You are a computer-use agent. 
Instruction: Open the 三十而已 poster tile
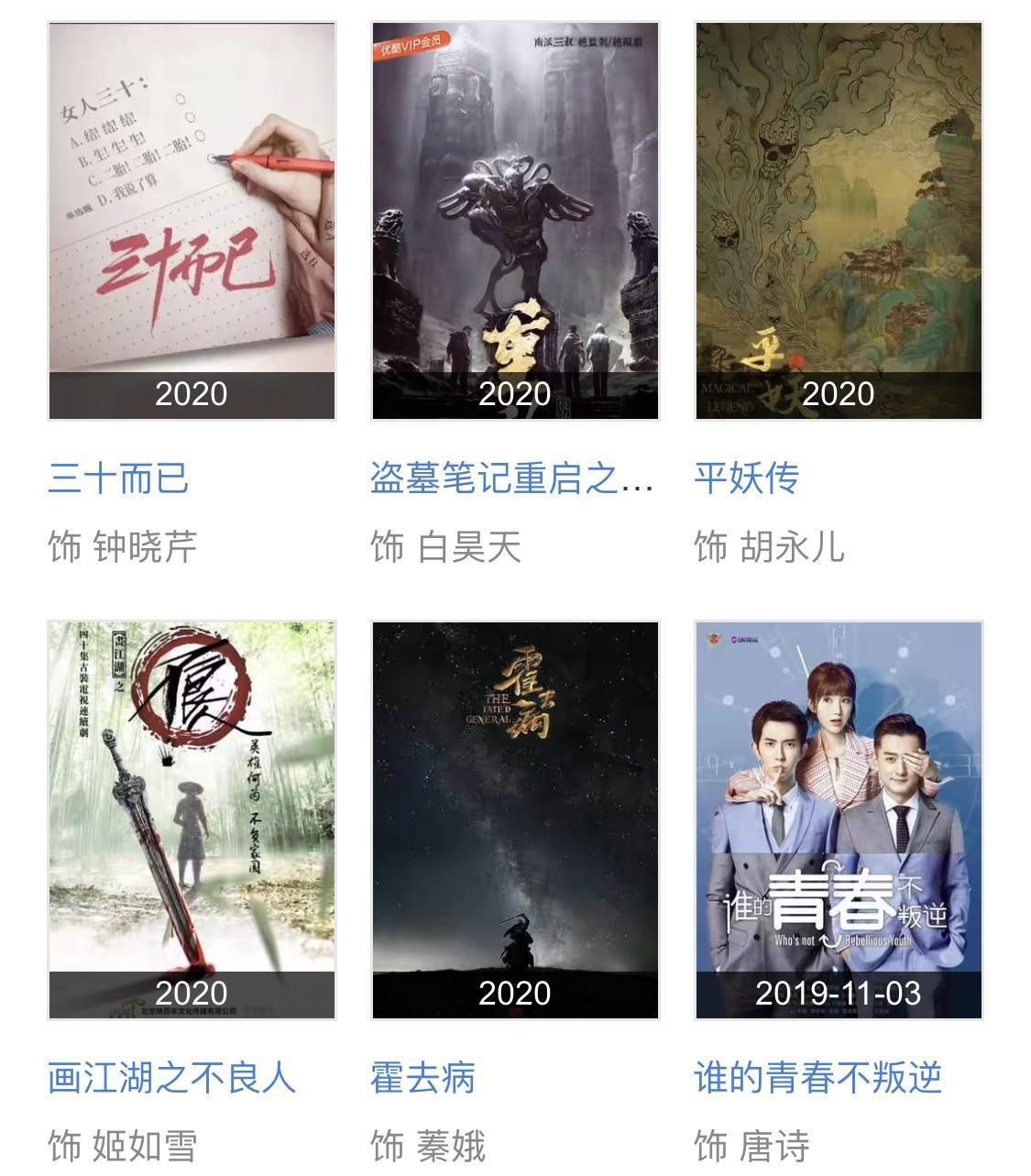pyautogui.click(x=192, y=221)
